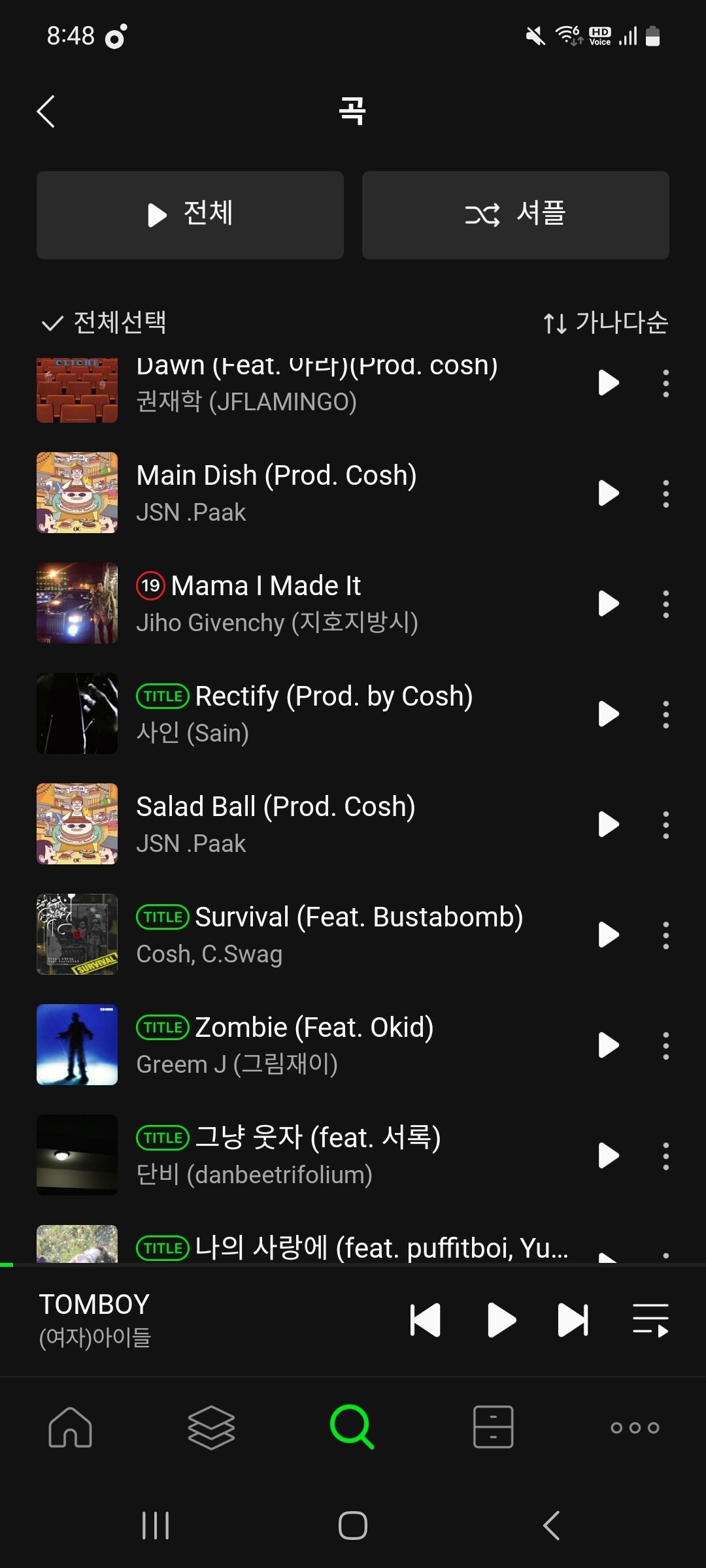Image resolution: width=706 pixels, height=1568 pixels.
Task: Open more options for 그냥 웃자
Action: [x=665, y=1156]
